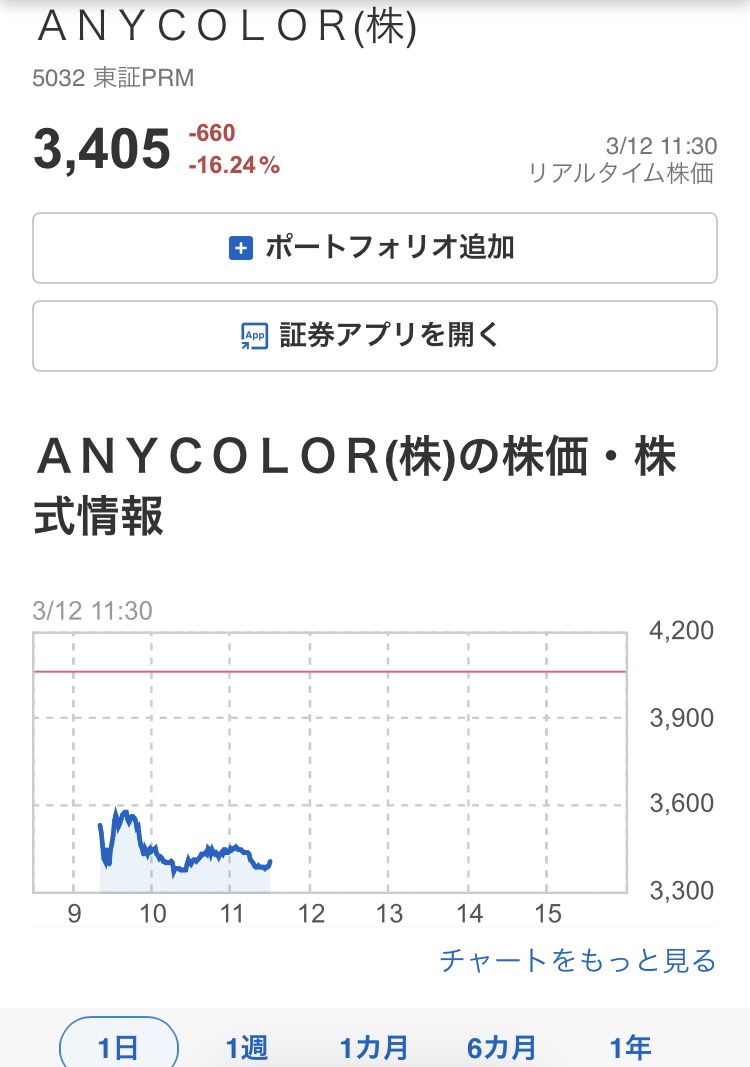This screenshot has width=750, height=1067.
Task: Switch chart to 1週 range
Action: coord(247,1047)
